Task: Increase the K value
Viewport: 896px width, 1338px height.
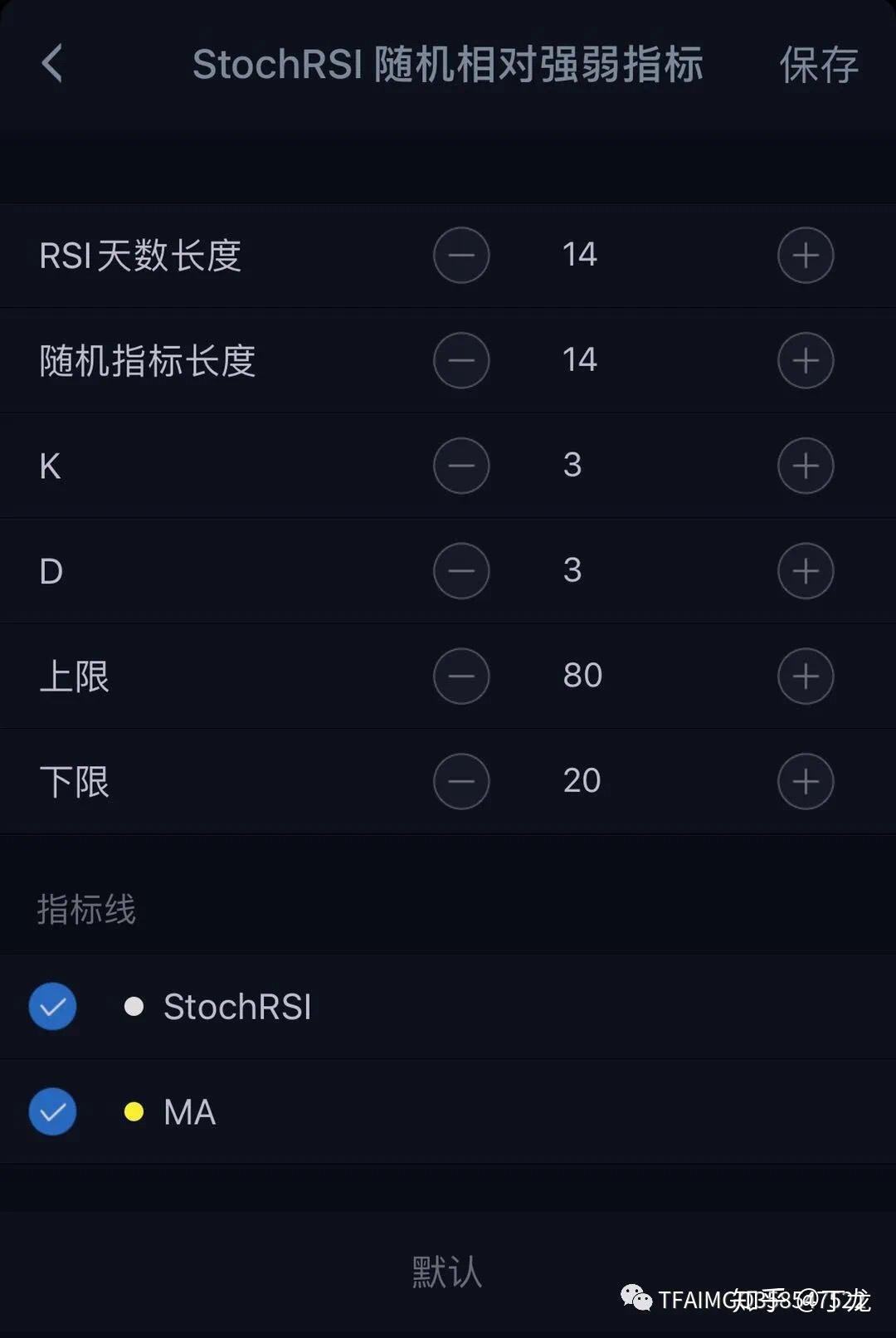Action: coord(805,466)
